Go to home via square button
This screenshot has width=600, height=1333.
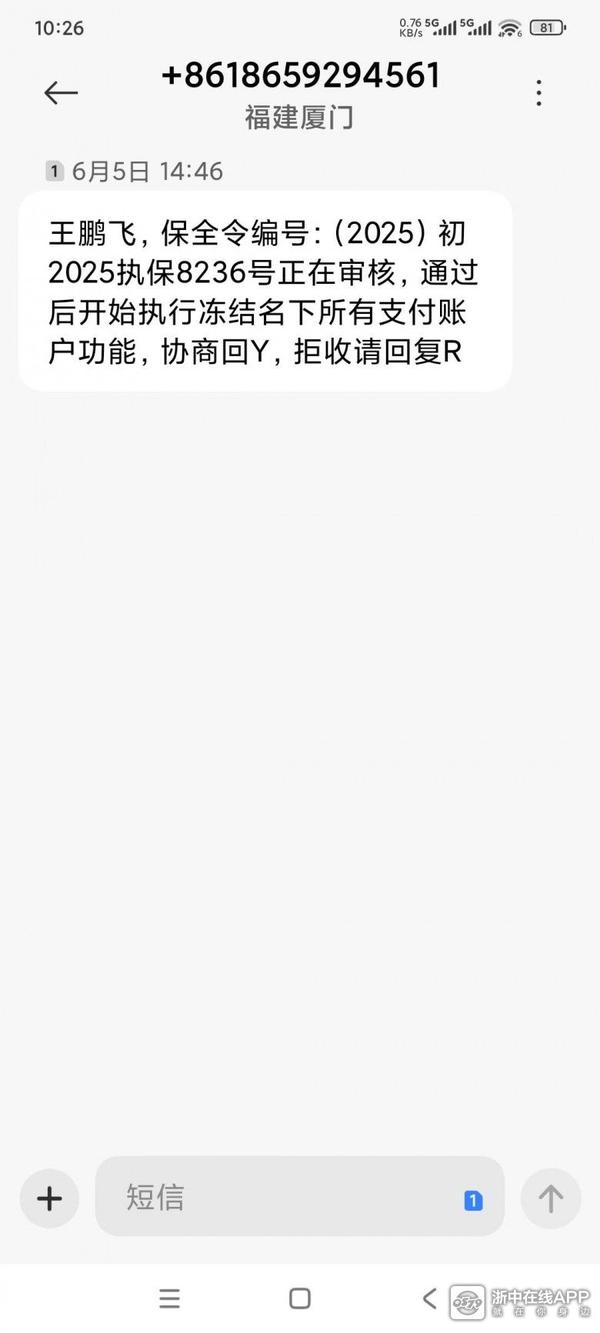coord(299,1298)
